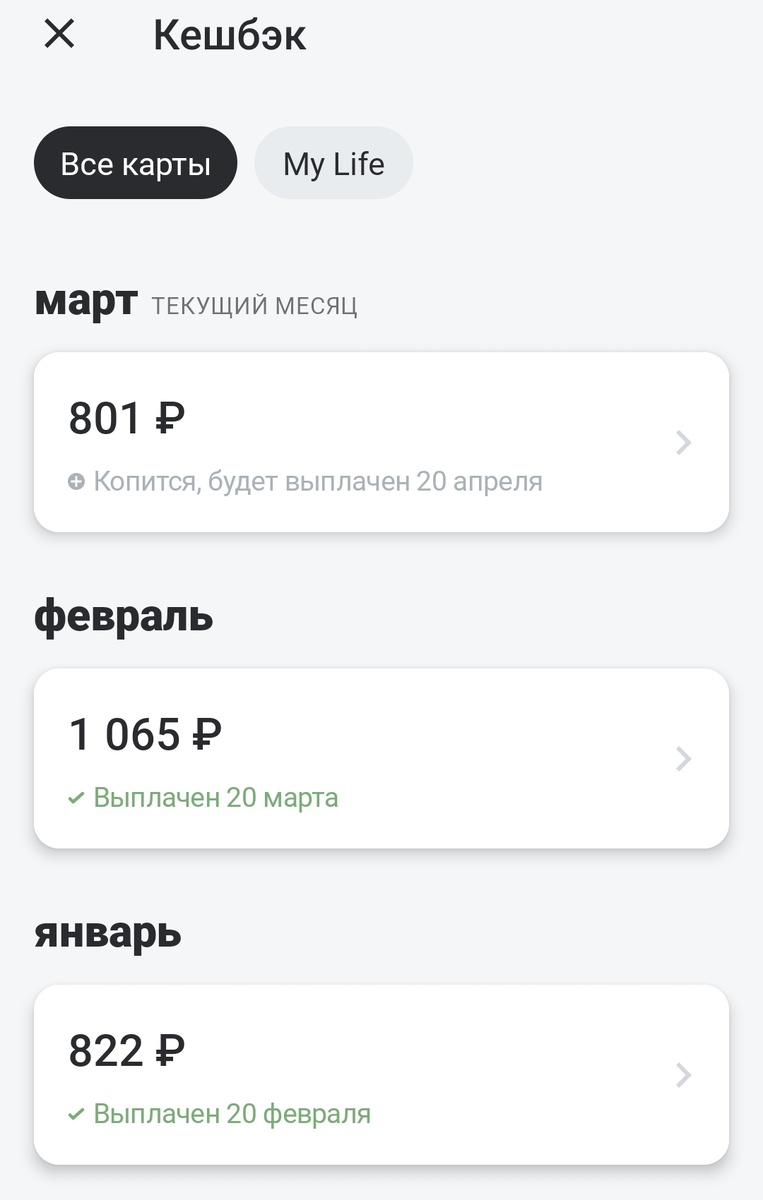Tap the chevron on the январь cashback card

(683, 1075)
